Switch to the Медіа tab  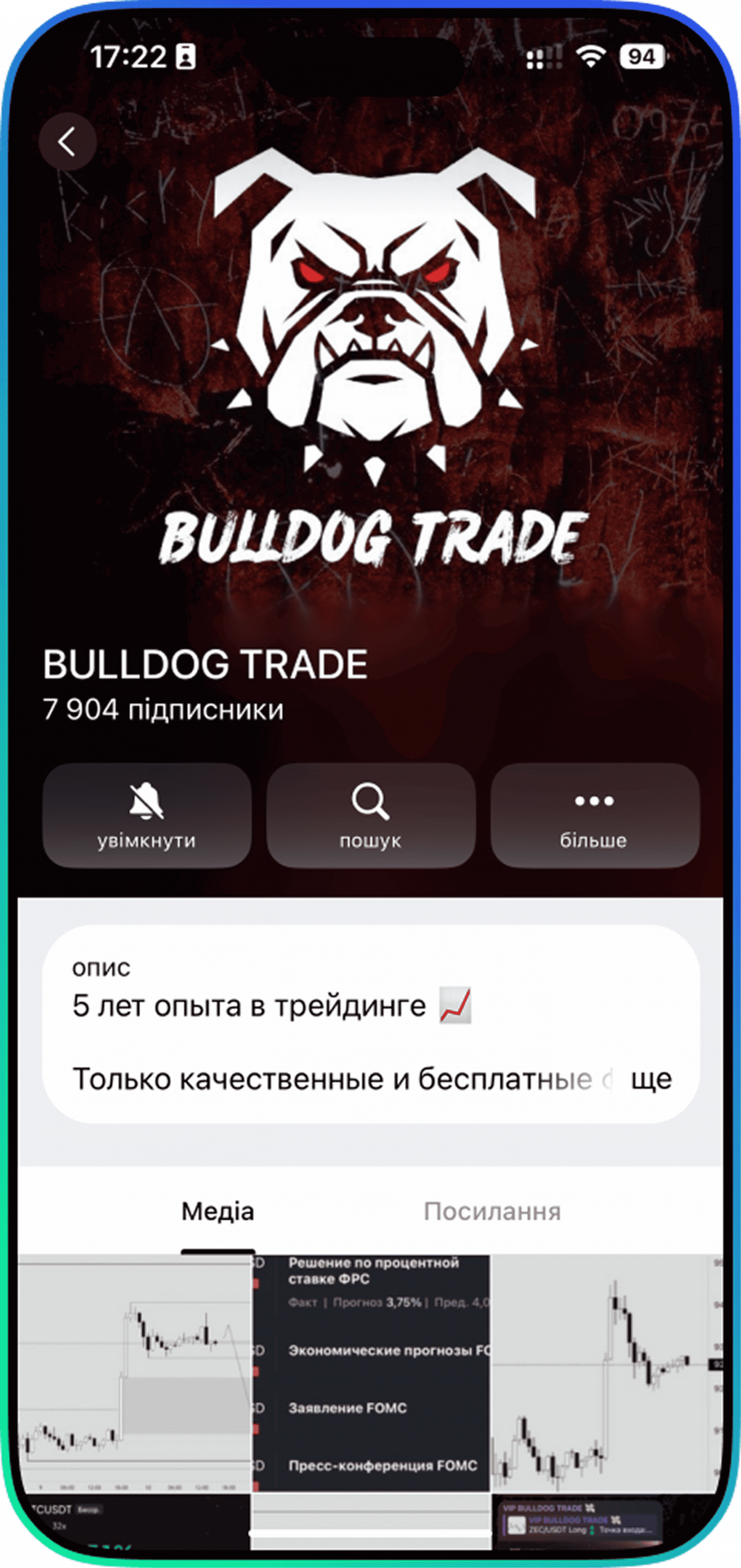[218, 1212]
